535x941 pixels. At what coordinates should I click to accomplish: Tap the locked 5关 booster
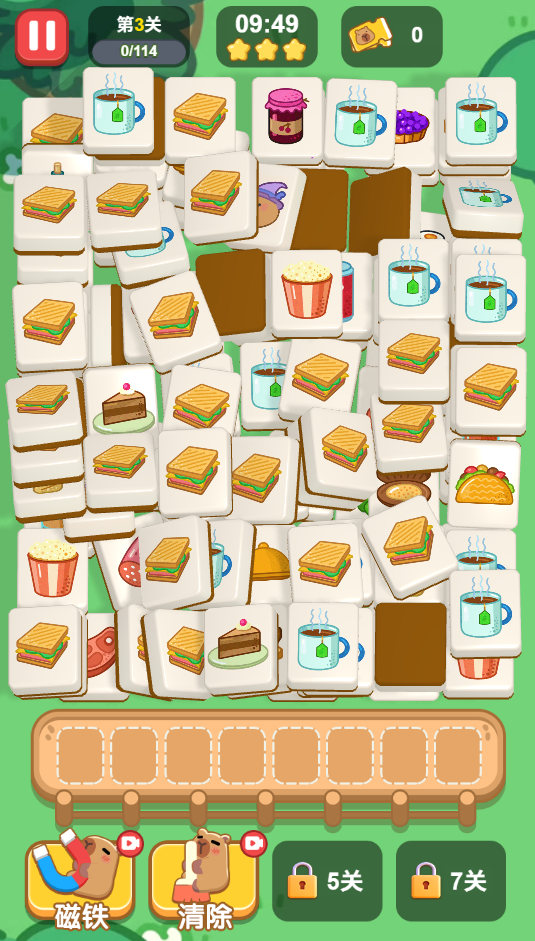tap(327, 881)
